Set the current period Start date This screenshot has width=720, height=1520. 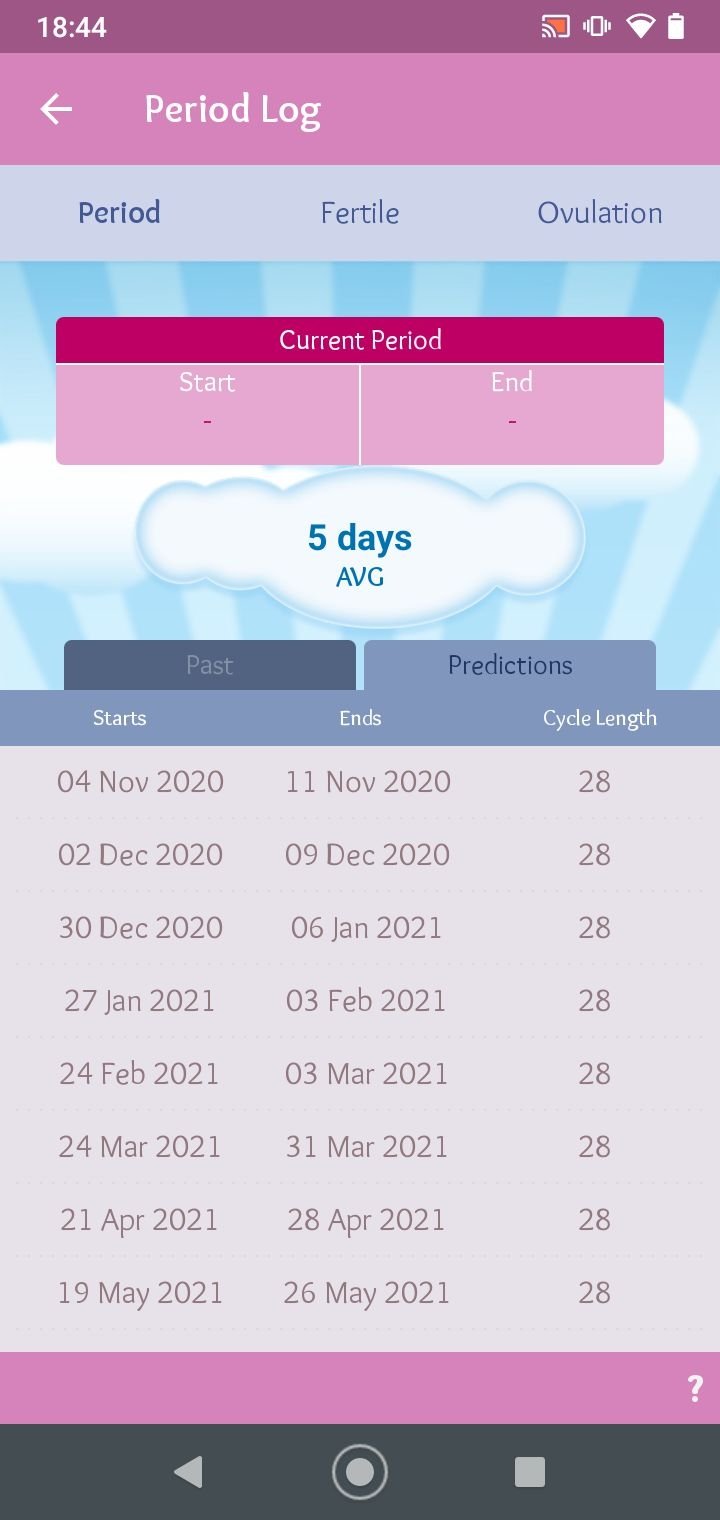point(207,414)
